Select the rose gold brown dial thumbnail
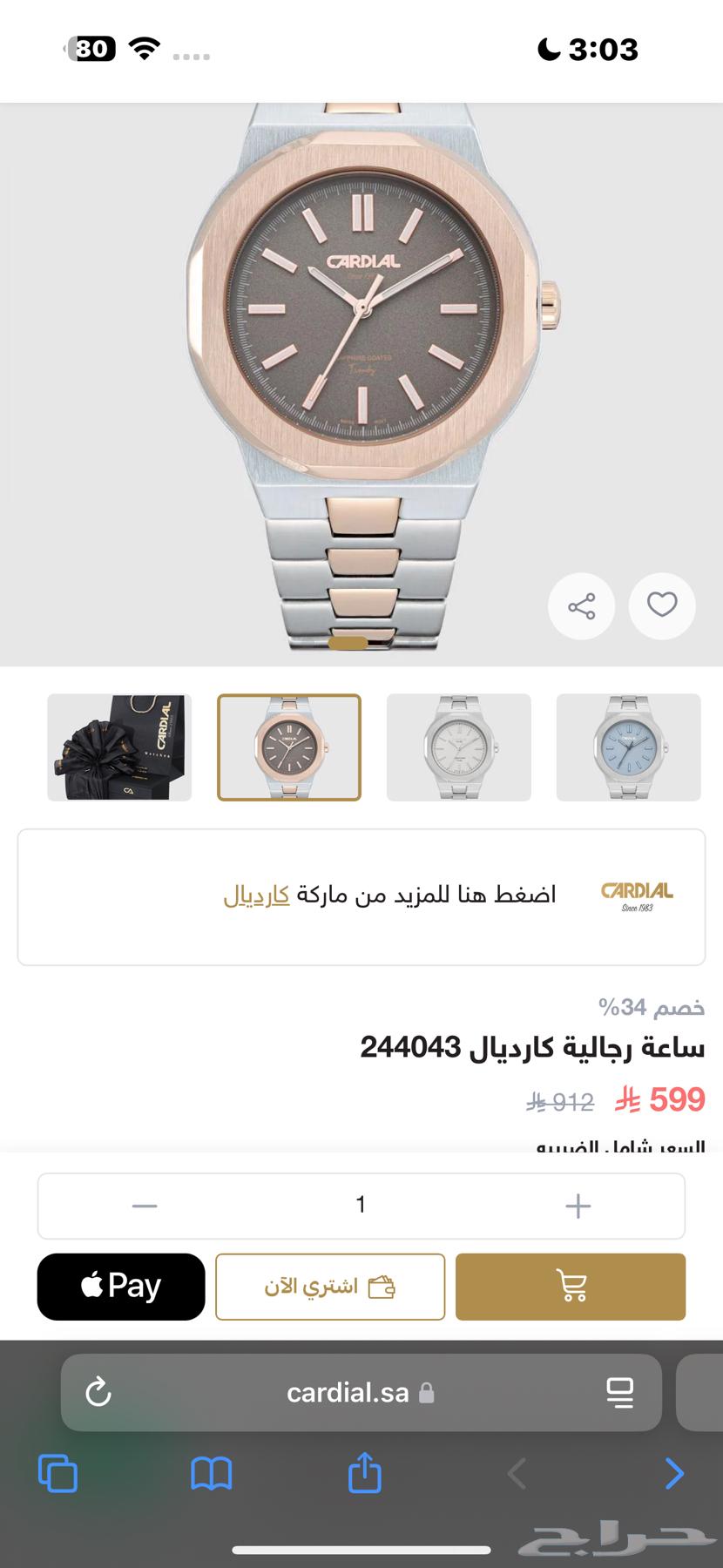The width and height of the screenshot is (723, 1568). (289, 747)
